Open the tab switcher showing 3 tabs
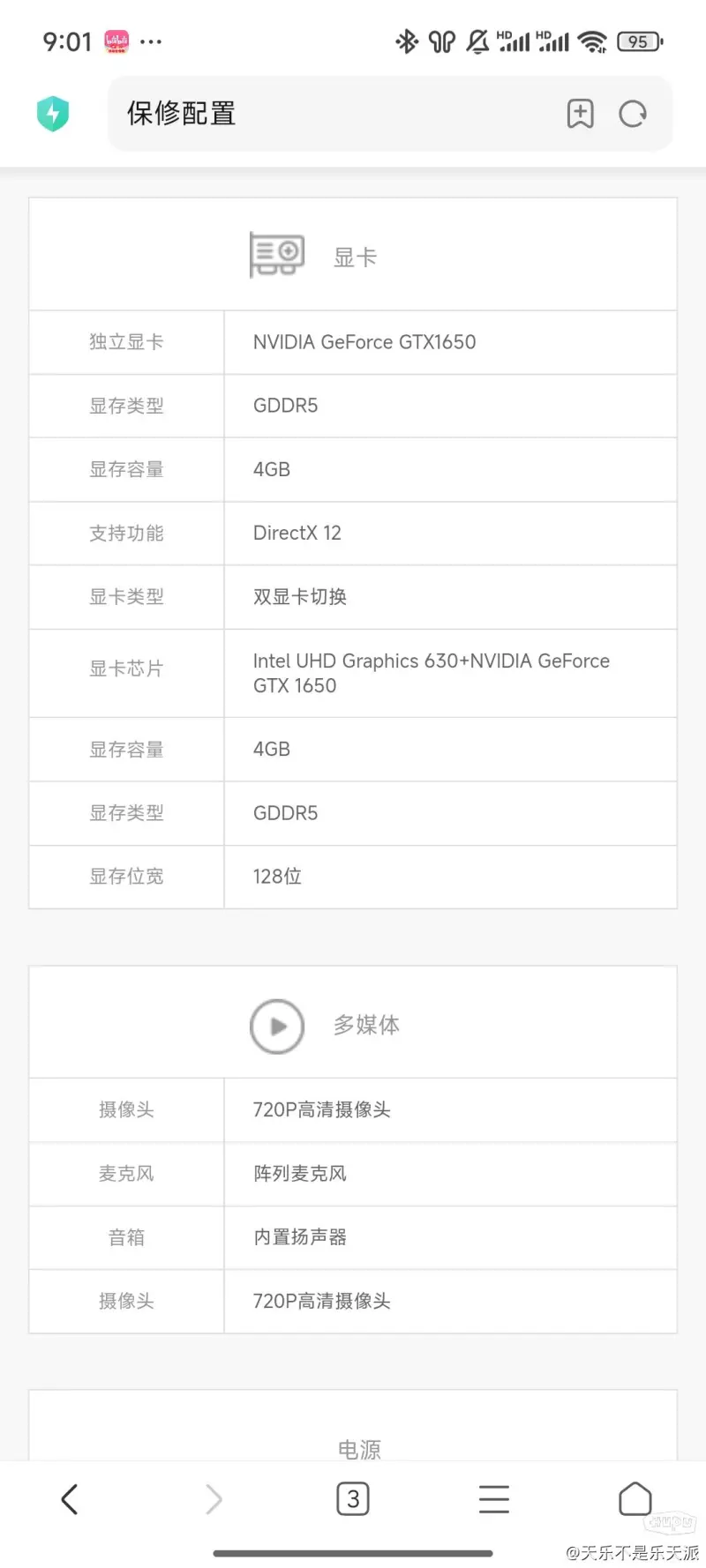Image resolution: width=706 pixels, height=1568 pixels. [x=353, y=1498]
